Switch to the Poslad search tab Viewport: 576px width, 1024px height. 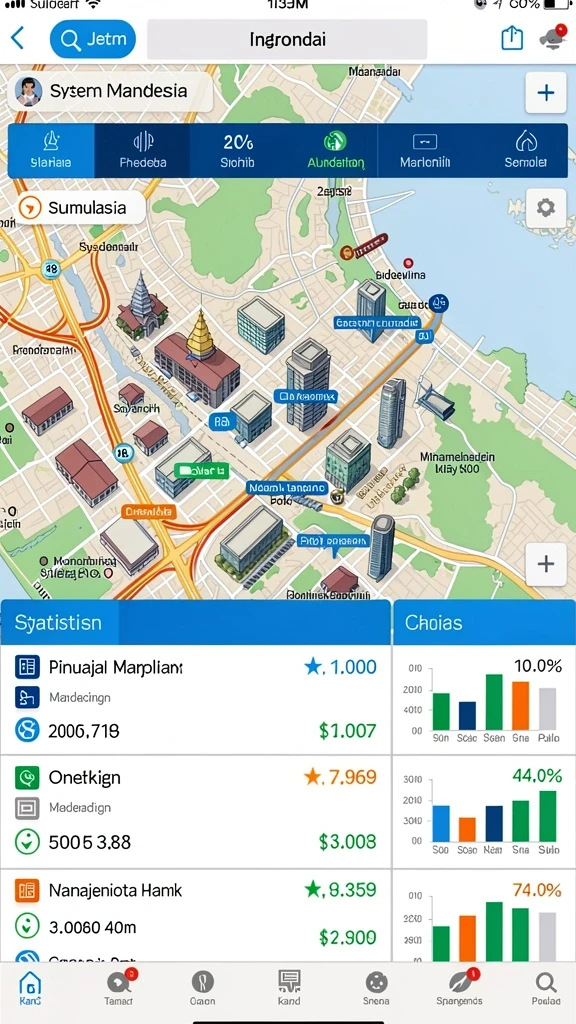coord(545,987)
